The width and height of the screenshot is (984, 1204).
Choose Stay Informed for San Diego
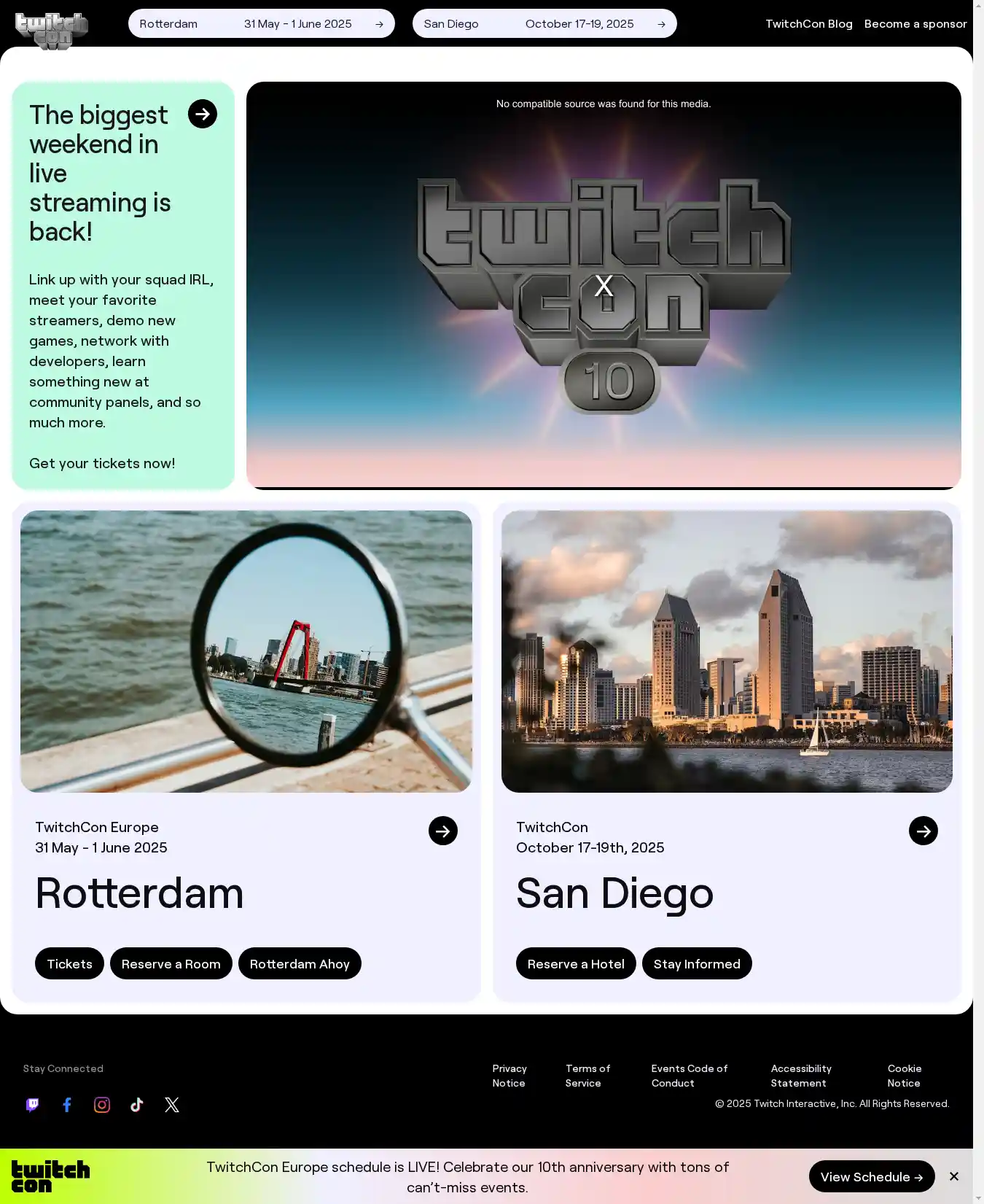697,963
